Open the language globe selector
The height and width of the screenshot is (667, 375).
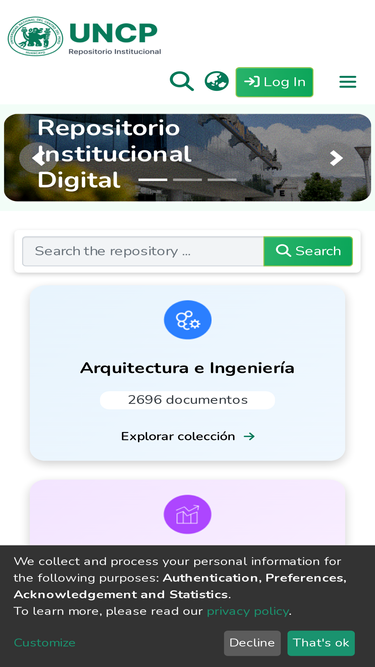tap(217, 81)
